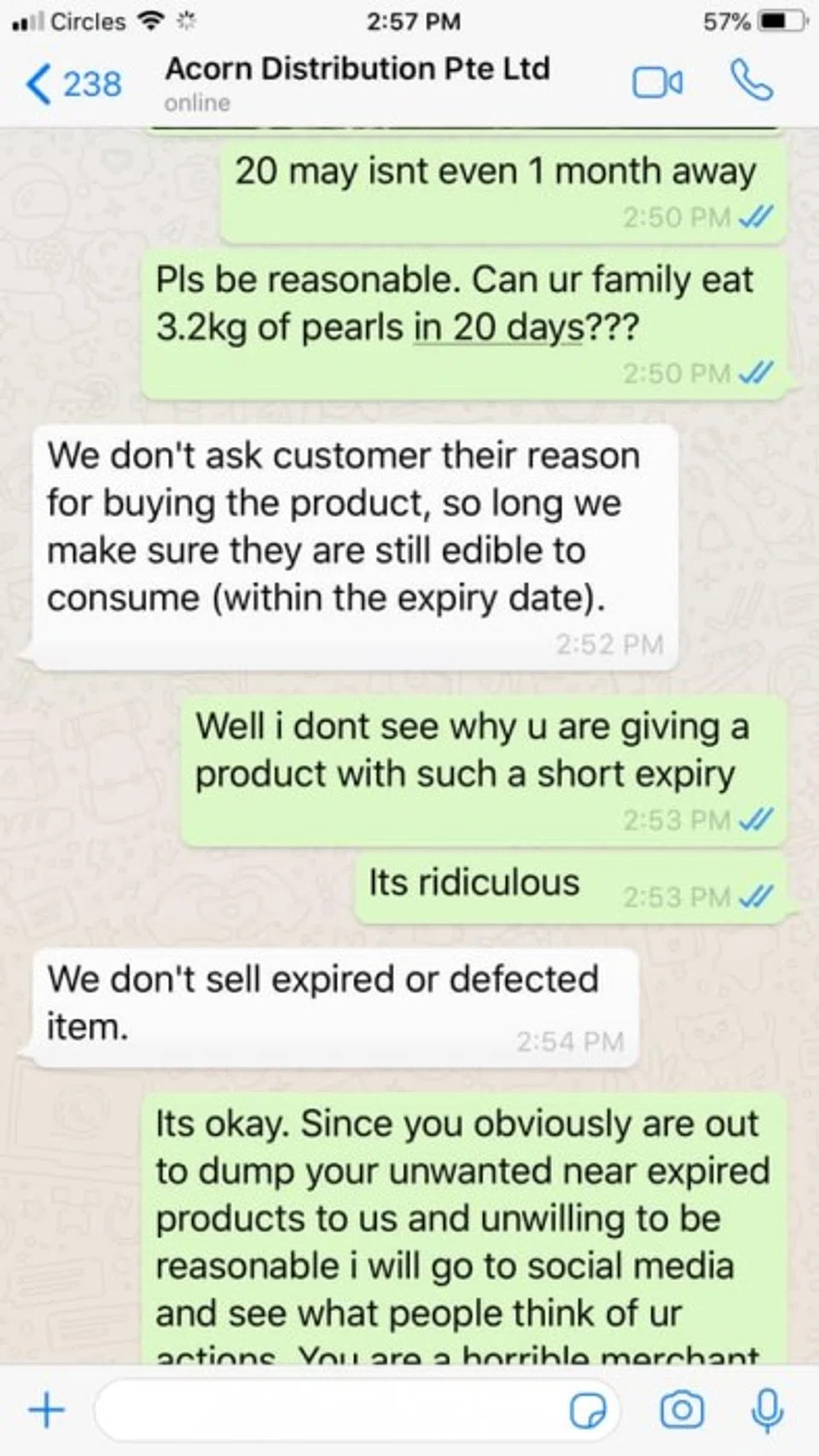Screen dimensions: 819x1456
Task: Start a video call with Acorn Distribution
Action: pyautogui.click(x=657, y=83)
